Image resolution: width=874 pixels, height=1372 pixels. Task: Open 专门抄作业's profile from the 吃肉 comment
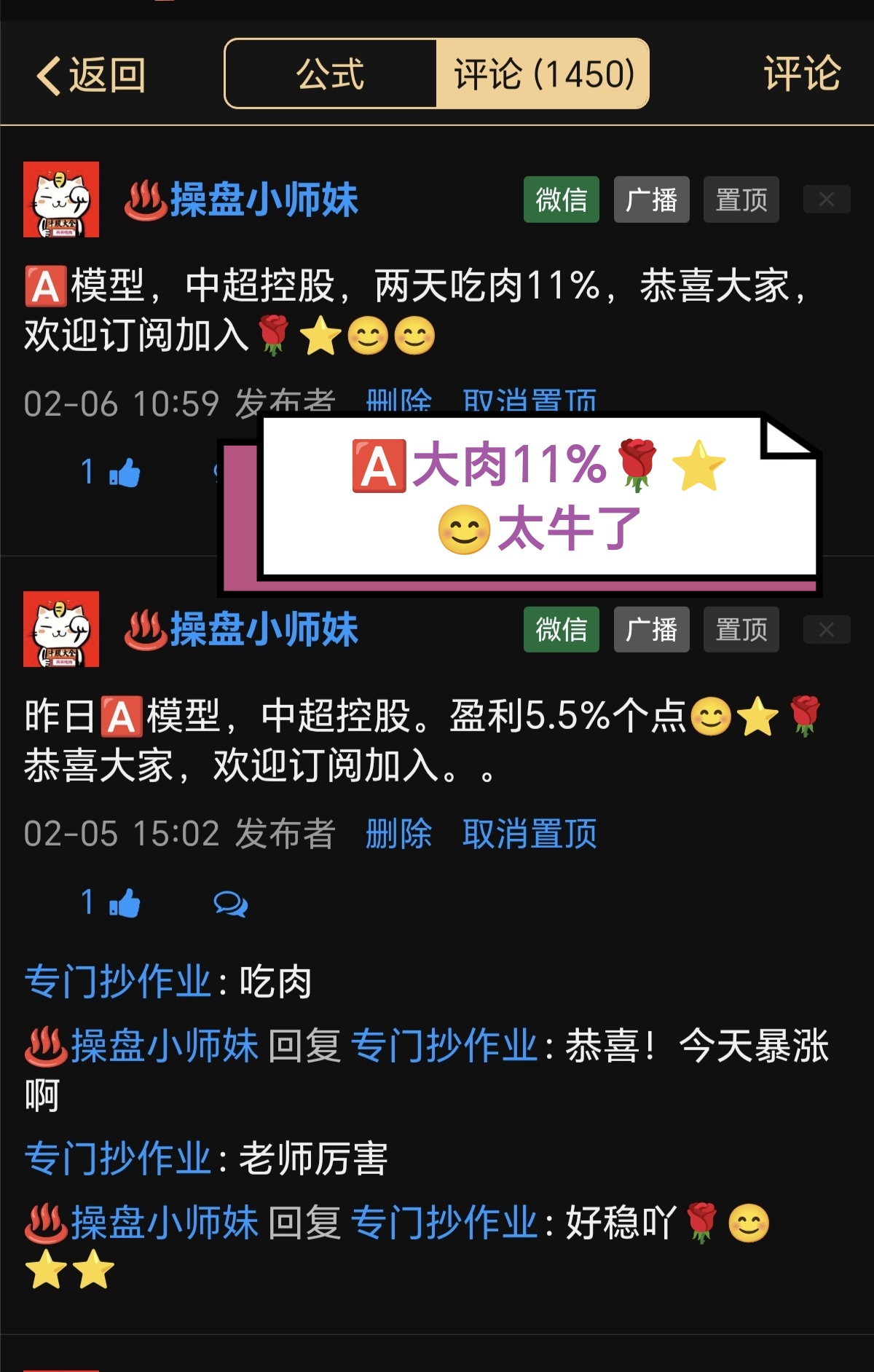coord(117,982)
